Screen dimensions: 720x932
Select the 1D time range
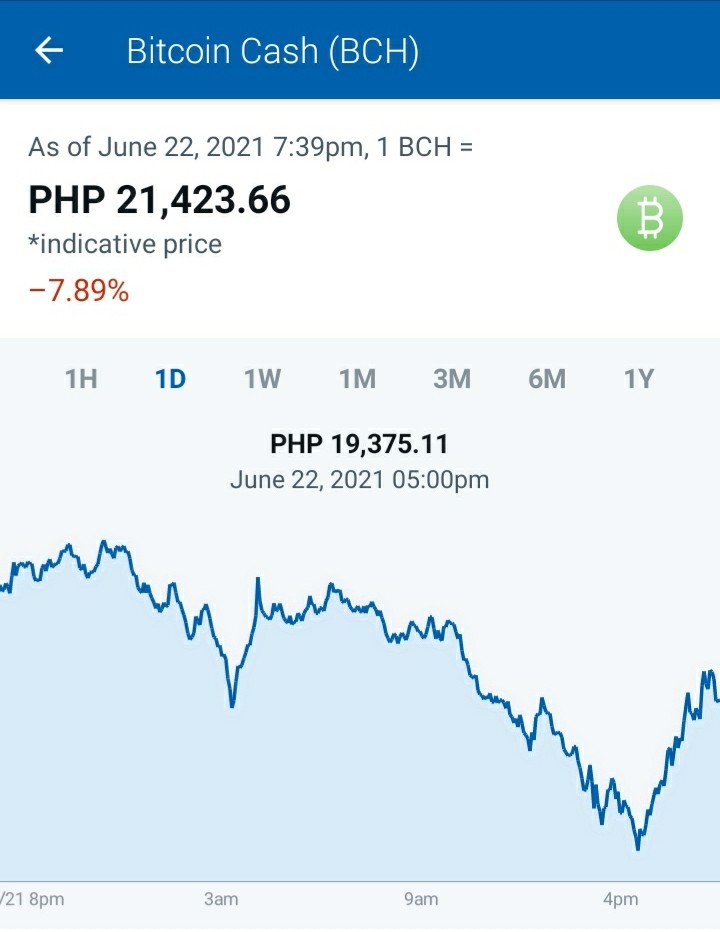[x=171, y=379]
